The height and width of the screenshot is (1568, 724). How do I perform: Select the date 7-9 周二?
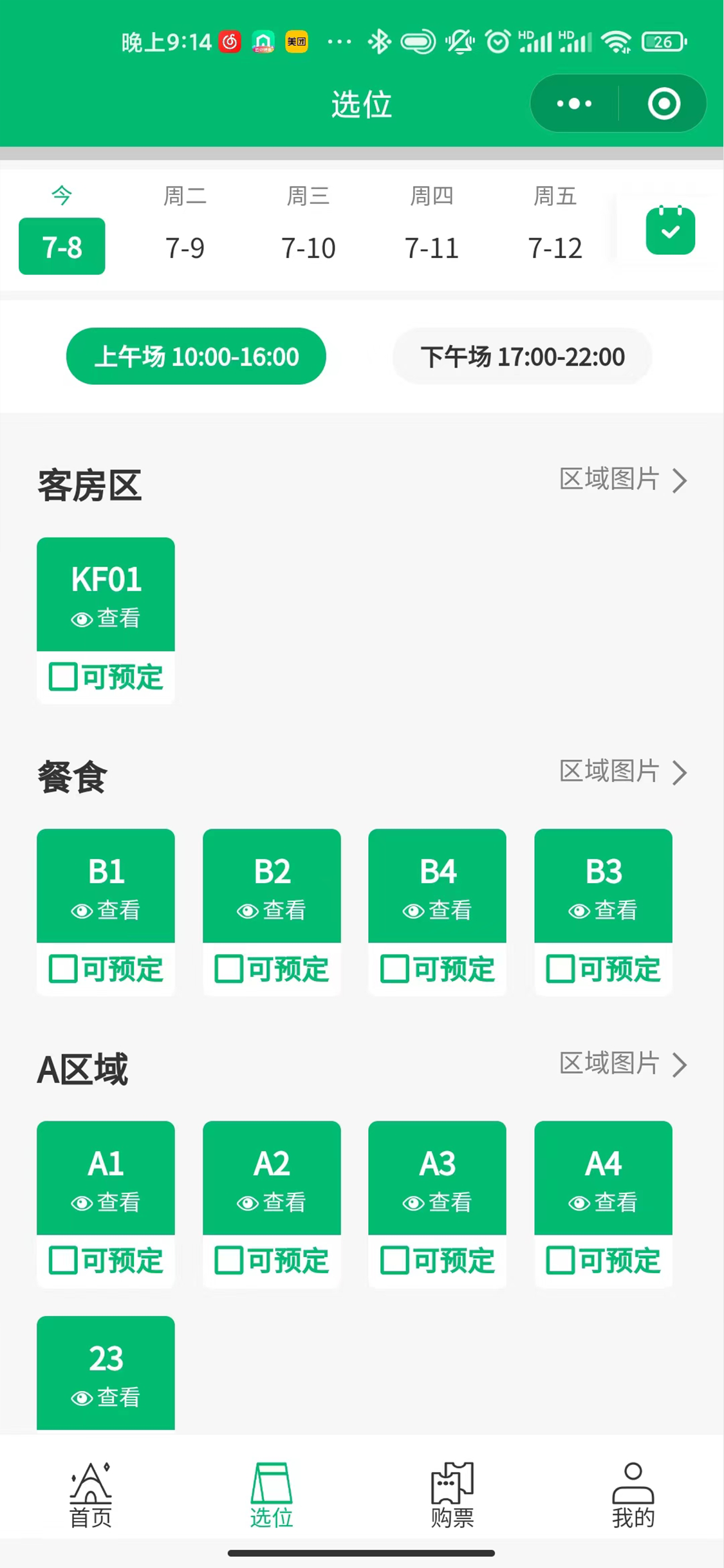[185, 230]
